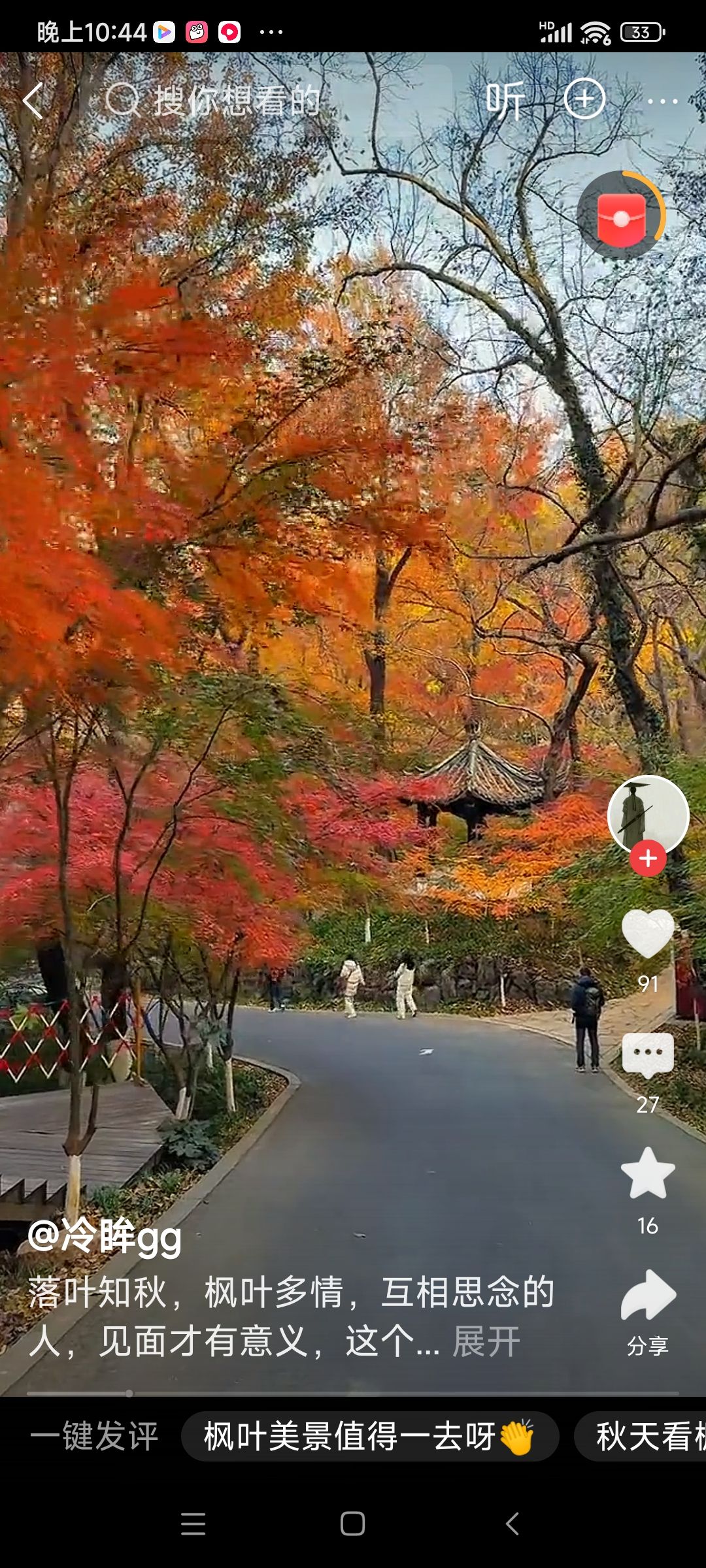Screen dimensions: 706x1568
Task: Follow the creator with red plus button
Action: tap(648, 858)
